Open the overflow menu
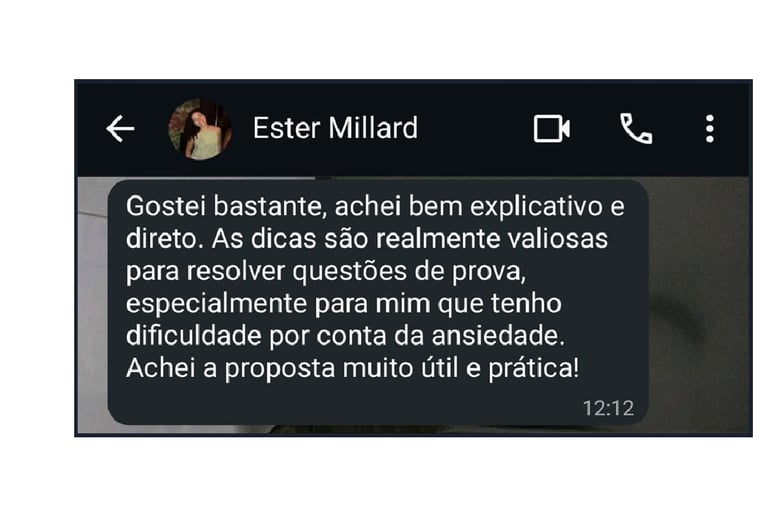768x511 pixels. [x=709, y=129]
